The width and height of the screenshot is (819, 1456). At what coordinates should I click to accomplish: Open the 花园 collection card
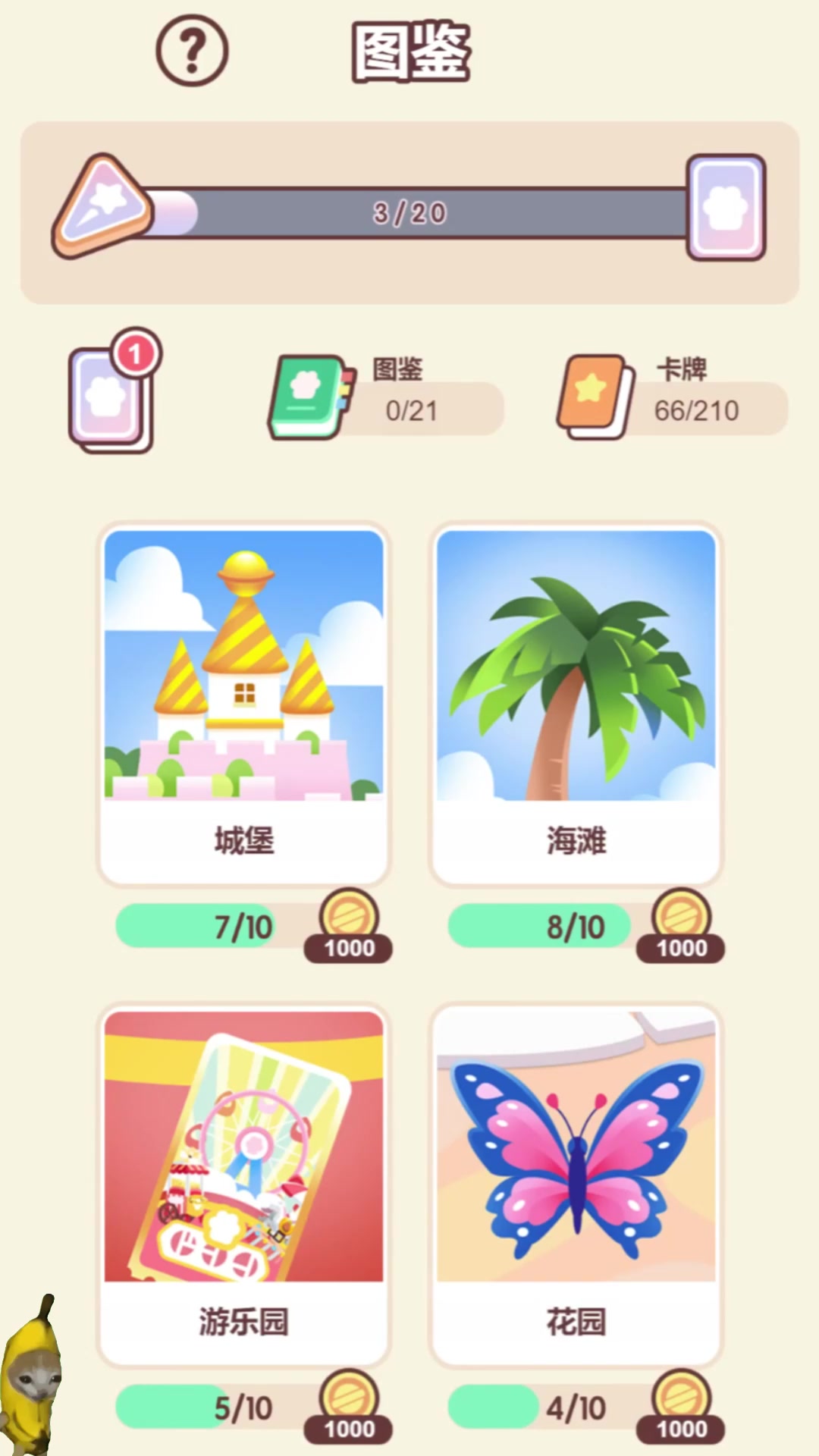click(x=576, y=1184)
